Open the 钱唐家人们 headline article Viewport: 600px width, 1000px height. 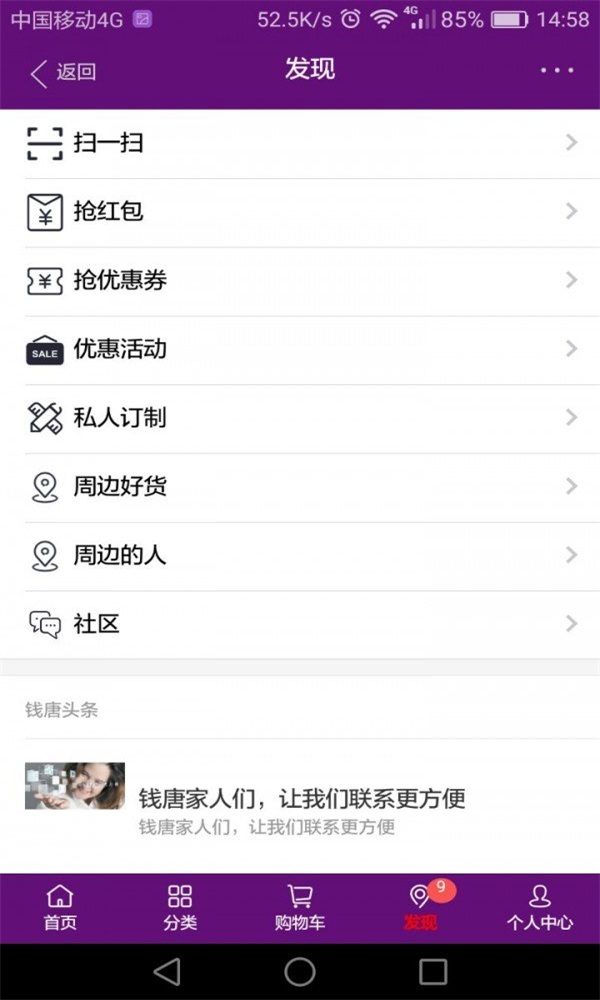point(300,798)
